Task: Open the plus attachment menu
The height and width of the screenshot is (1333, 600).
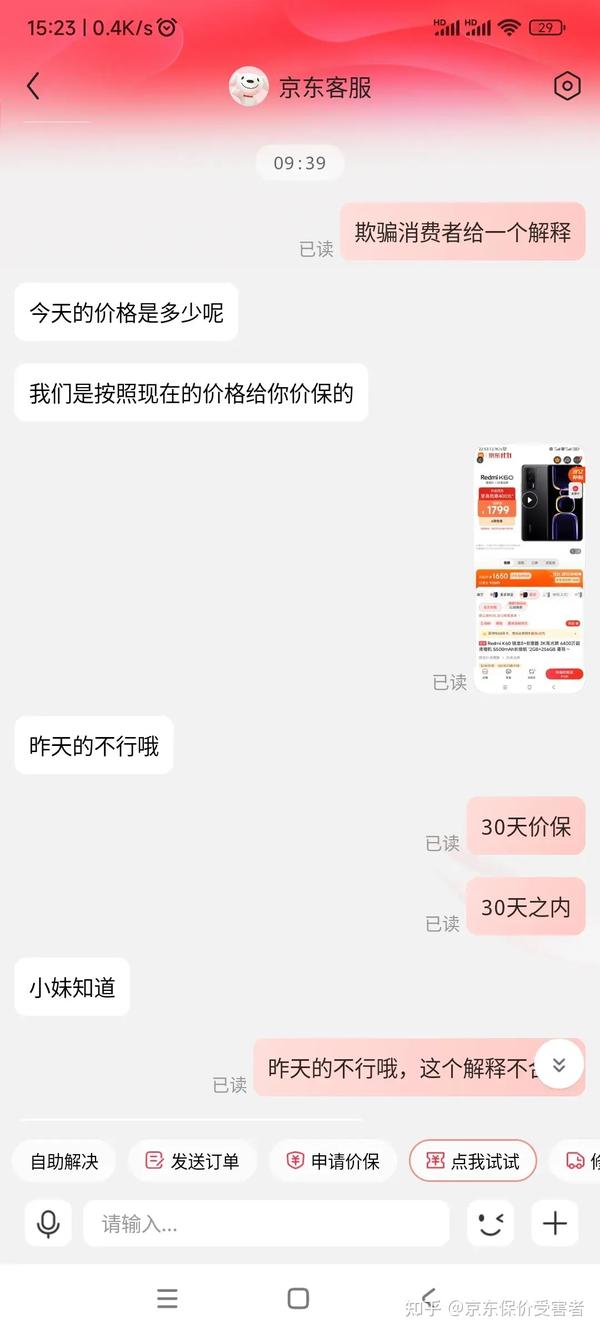Action: click(x=555, y=1223)
